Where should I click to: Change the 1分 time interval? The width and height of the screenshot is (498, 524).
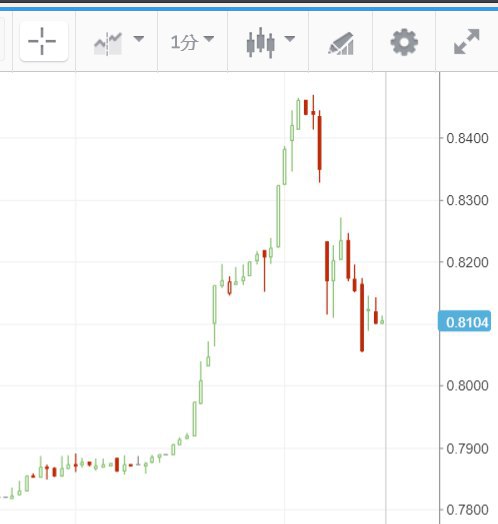pyautogui.click(x=192, y=42)
